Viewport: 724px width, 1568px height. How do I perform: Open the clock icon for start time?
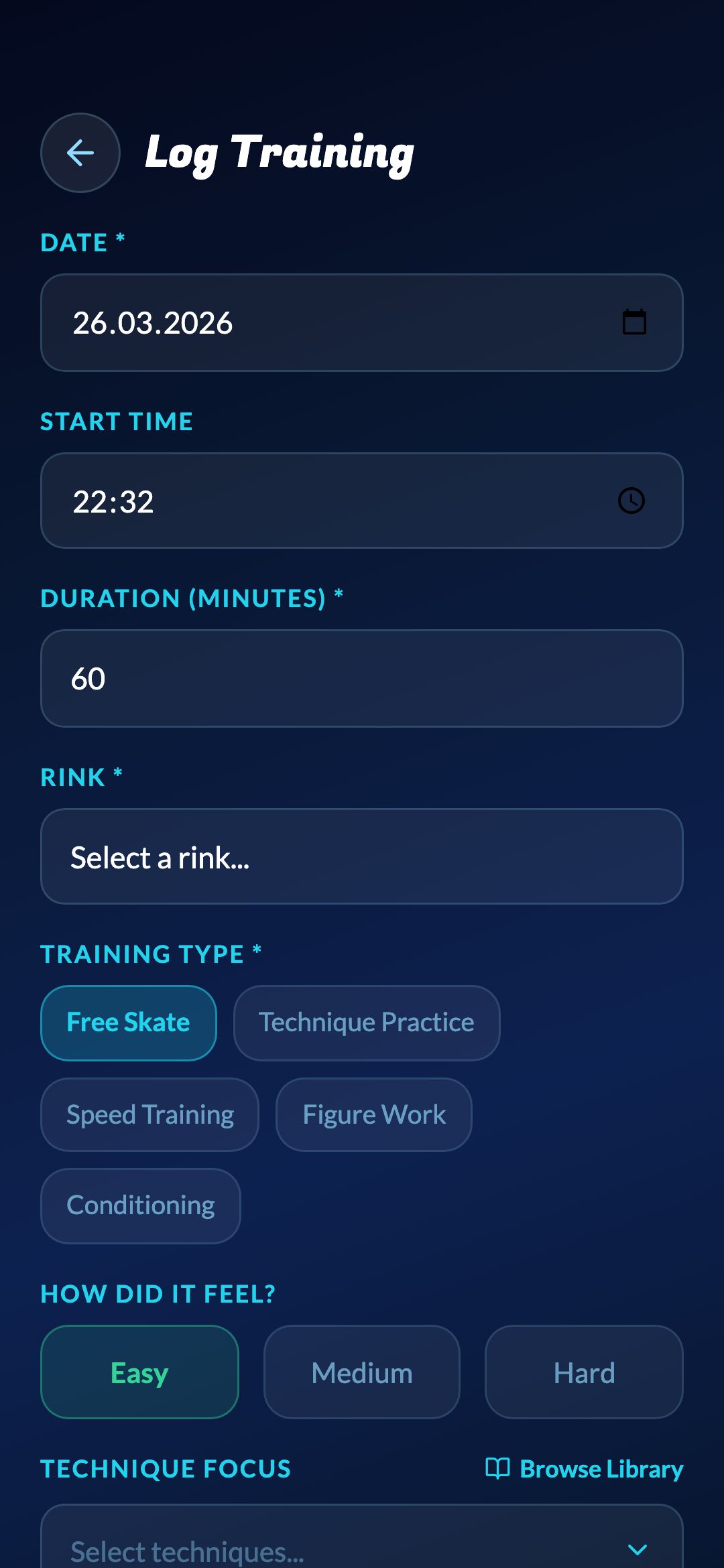[631, 501]
